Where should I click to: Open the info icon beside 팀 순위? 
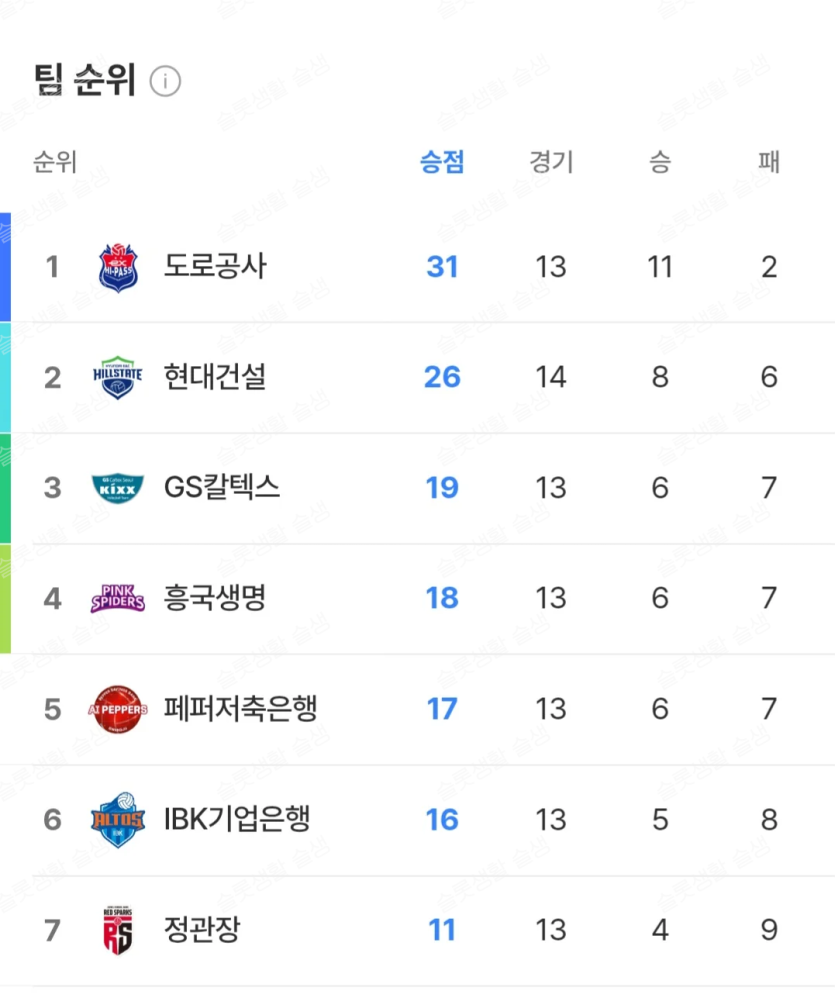[x=165, y=81]
